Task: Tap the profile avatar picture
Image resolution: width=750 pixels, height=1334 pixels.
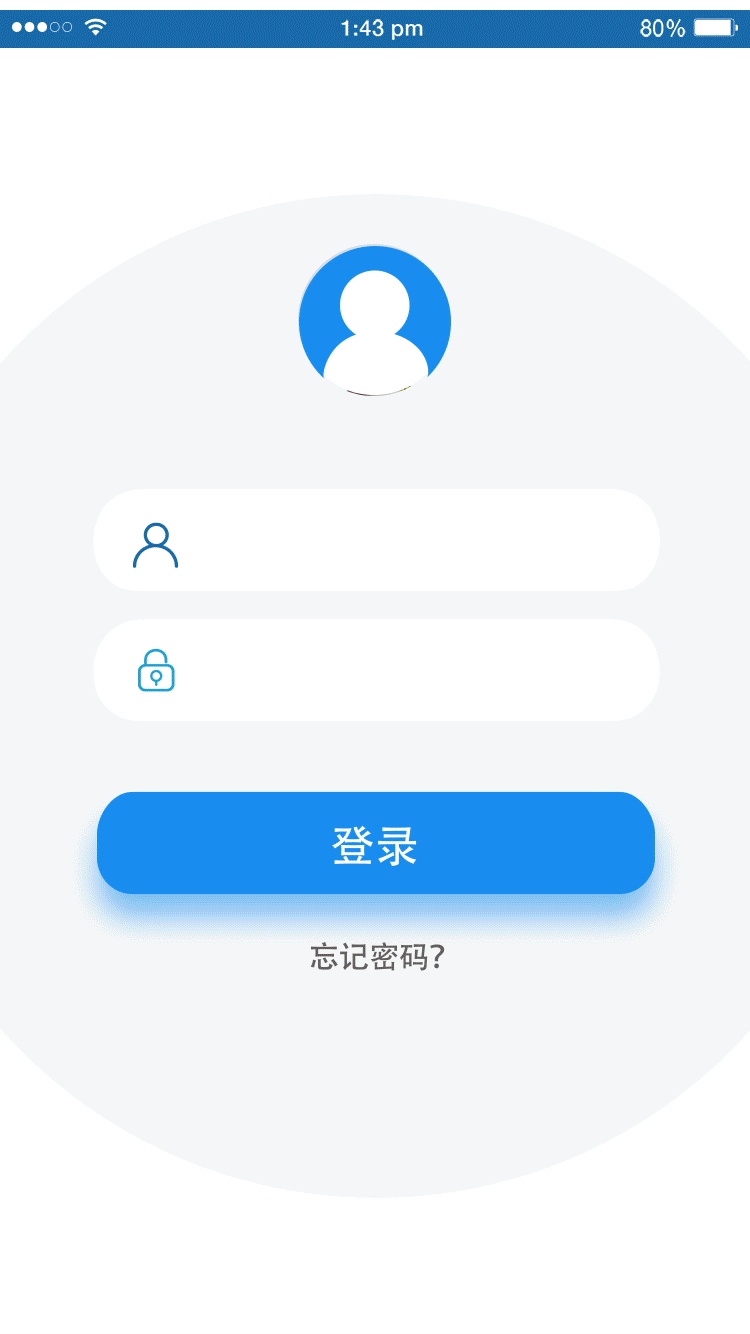Action: pos(375,321)
